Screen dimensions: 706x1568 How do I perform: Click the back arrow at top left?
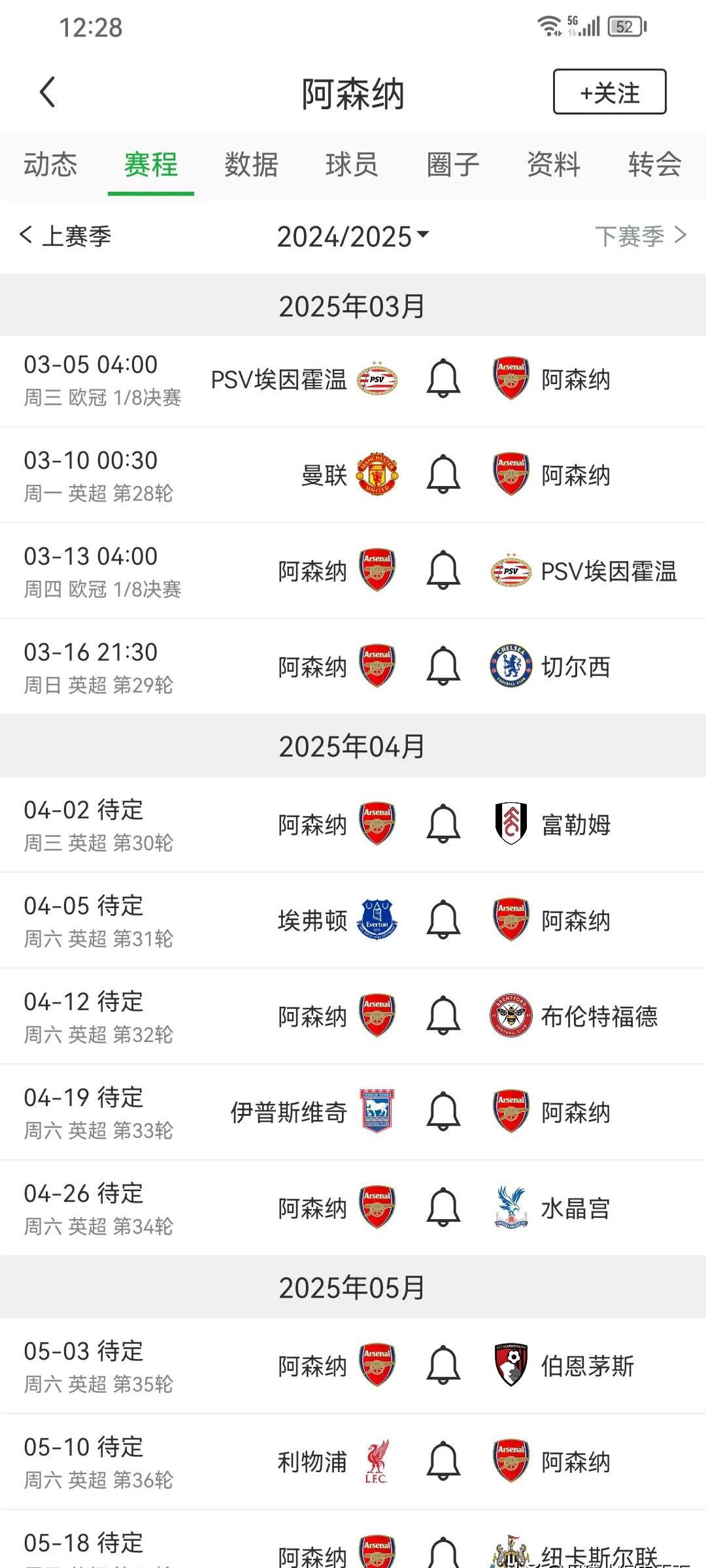click(x=46, y=91)
